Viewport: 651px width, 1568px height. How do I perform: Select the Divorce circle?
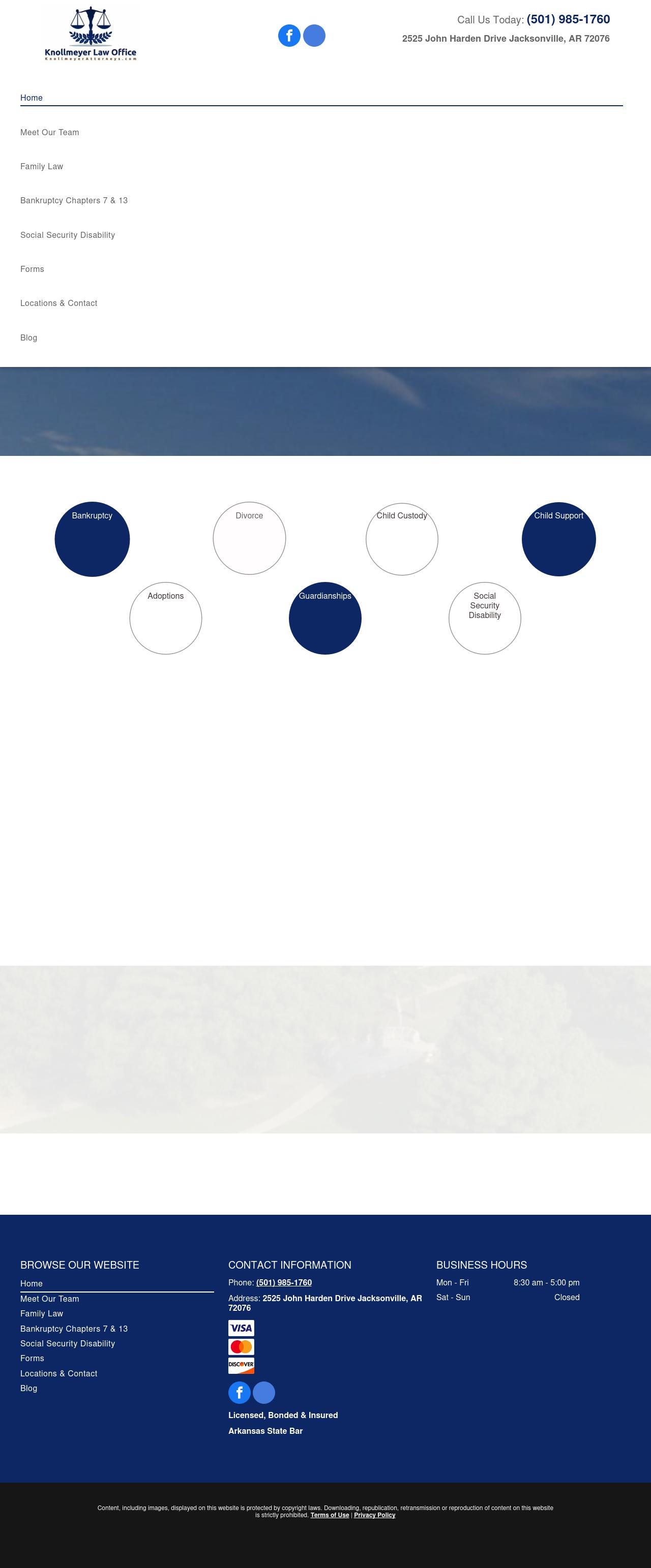coord(249,538)
